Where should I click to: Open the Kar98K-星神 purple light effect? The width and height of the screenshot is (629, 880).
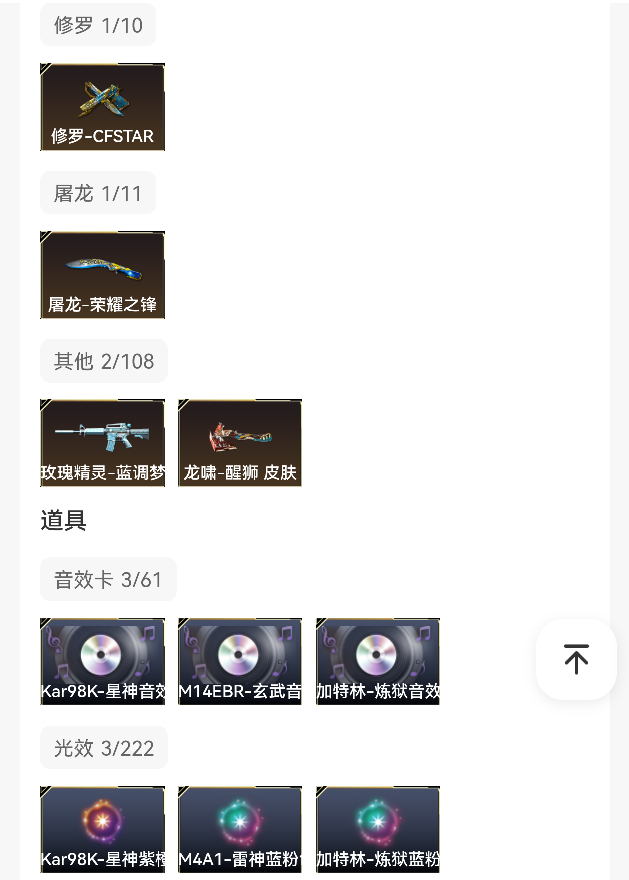click(x=102, y=829)
